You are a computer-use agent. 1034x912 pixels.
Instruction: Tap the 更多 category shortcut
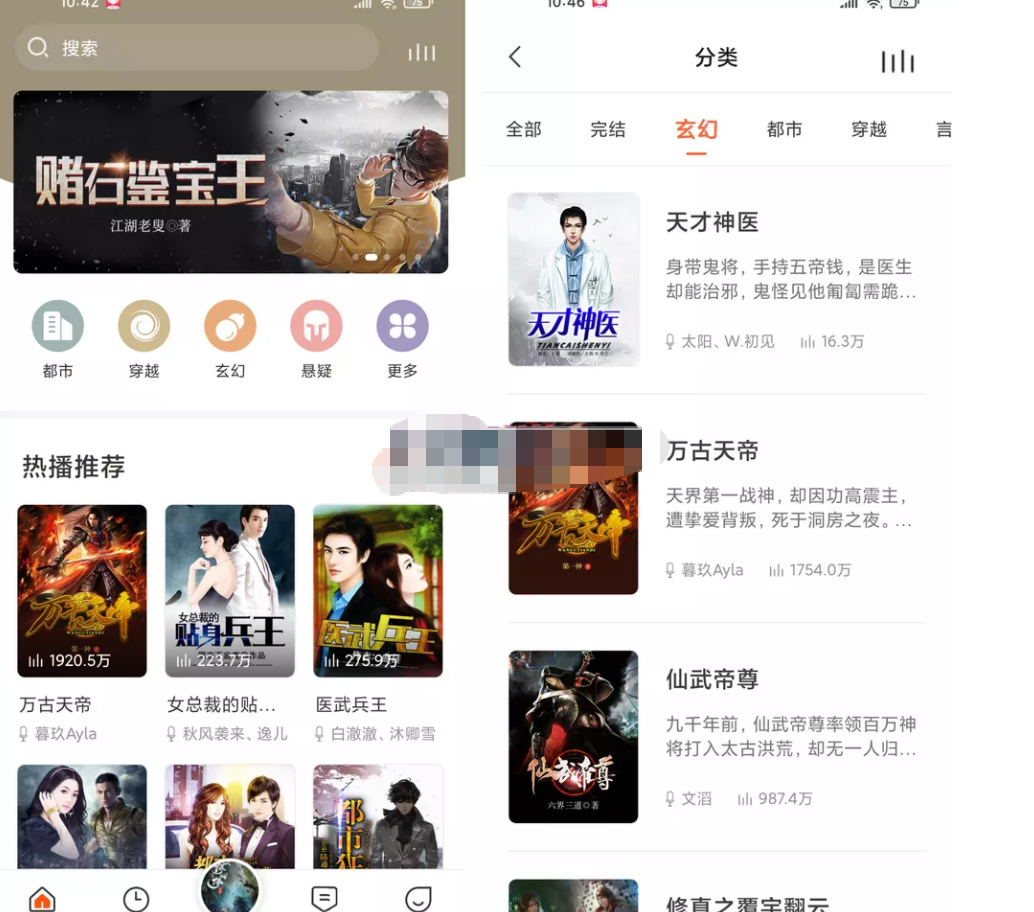click(402, 327)
